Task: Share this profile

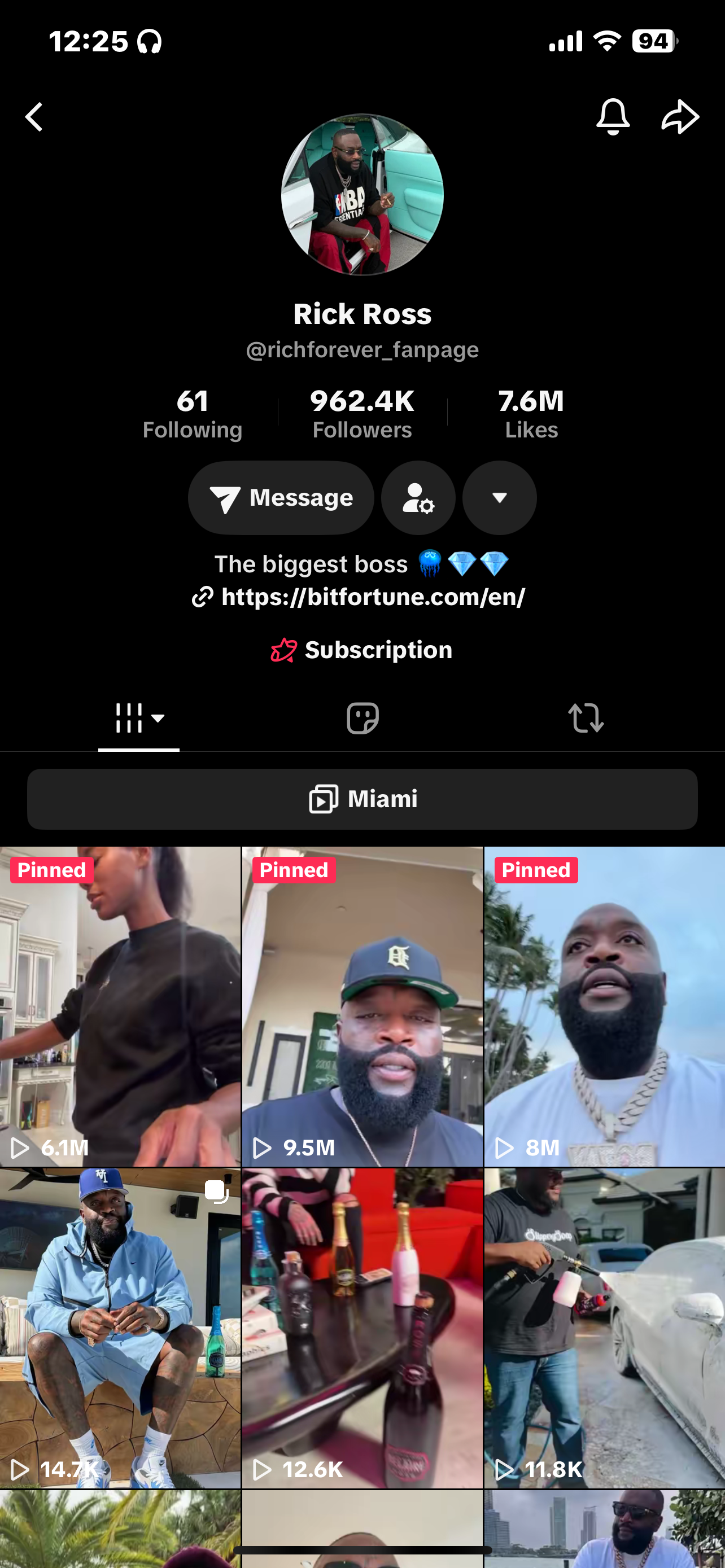Action: pyautogui.click(x=680, y=116)
